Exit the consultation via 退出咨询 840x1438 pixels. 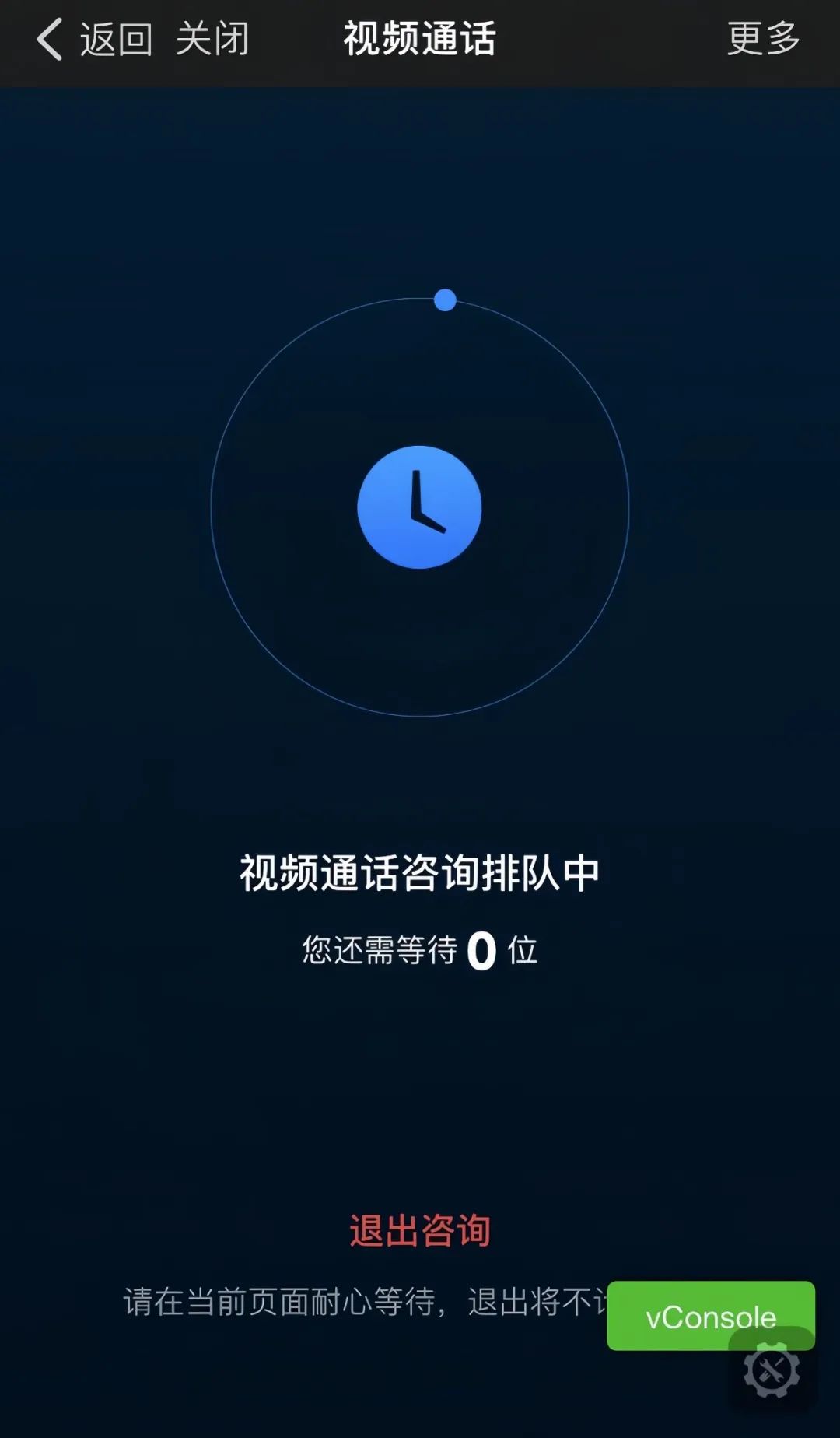[420, 1231]
